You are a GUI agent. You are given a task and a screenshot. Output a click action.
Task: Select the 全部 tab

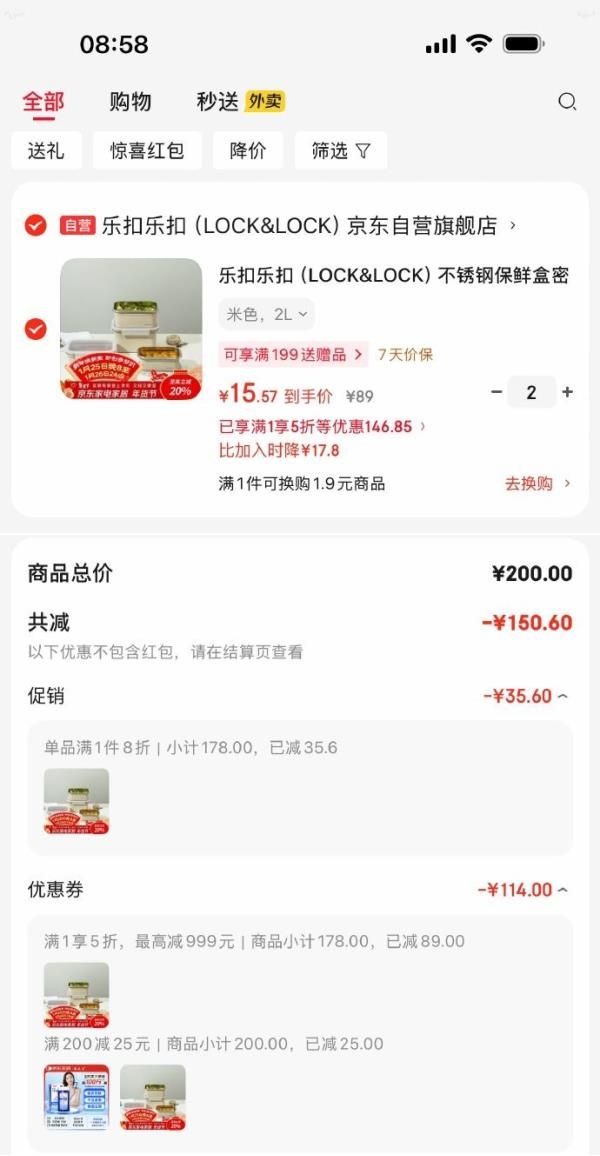click(x=43, y=101)
